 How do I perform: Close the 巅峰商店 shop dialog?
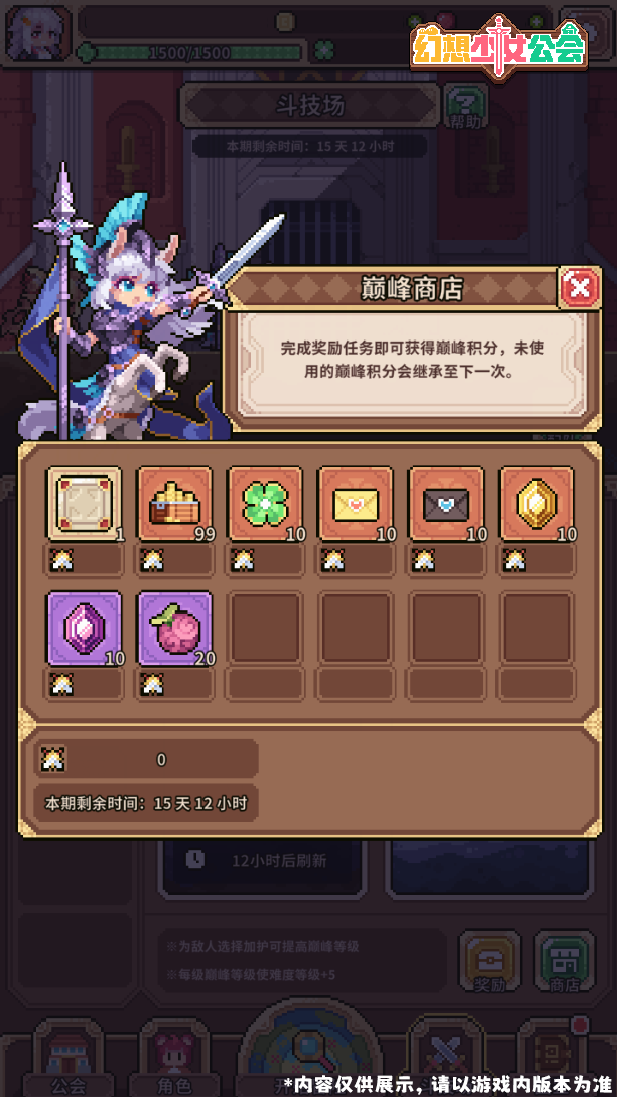(x=579, y=287)
